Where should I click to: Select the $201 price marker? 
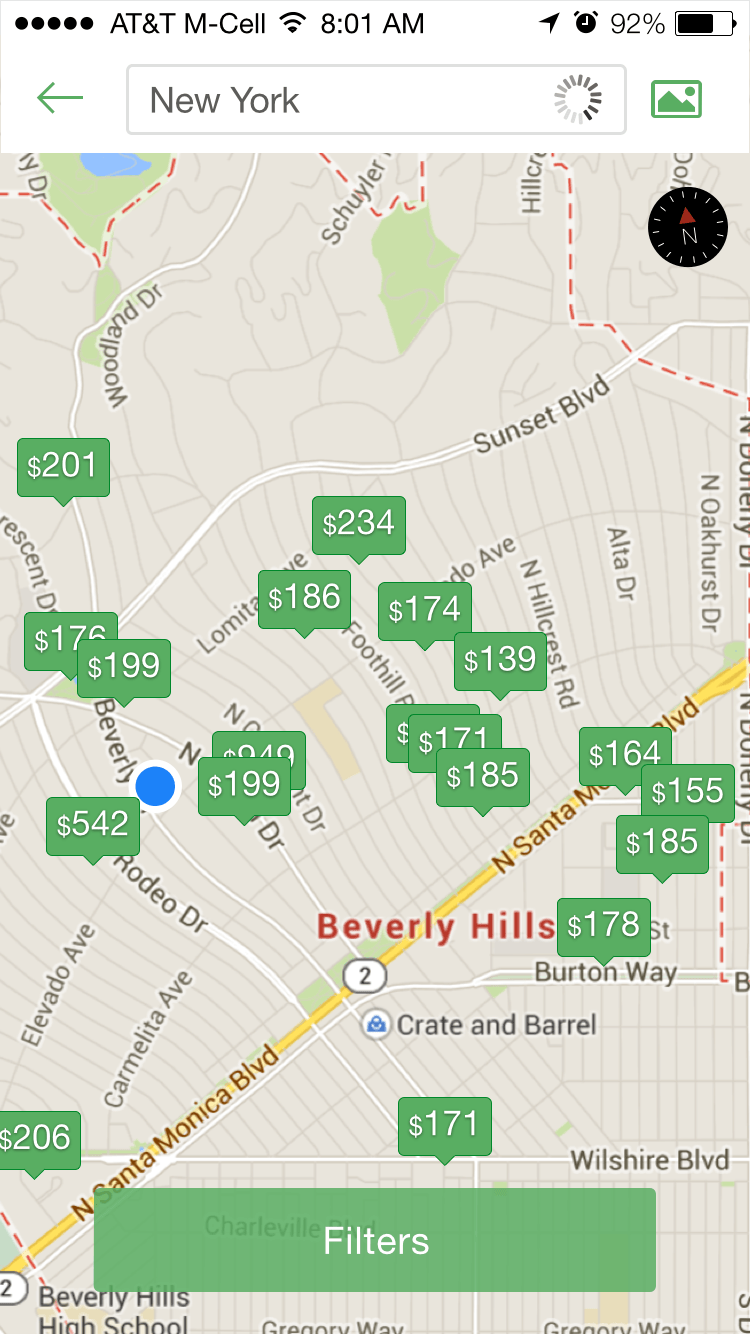63,467
